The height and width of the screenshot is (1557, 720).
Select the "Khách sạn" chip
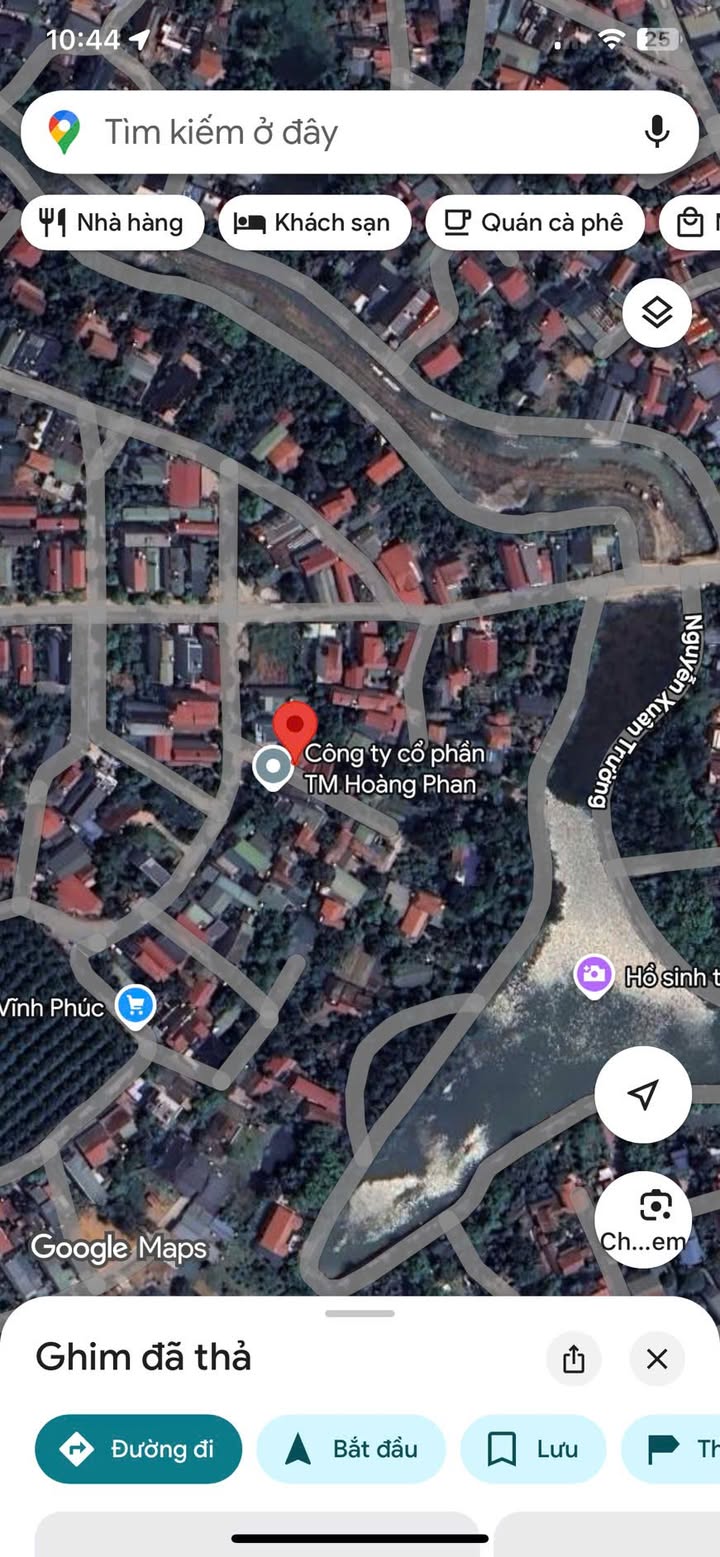(314, 222)
